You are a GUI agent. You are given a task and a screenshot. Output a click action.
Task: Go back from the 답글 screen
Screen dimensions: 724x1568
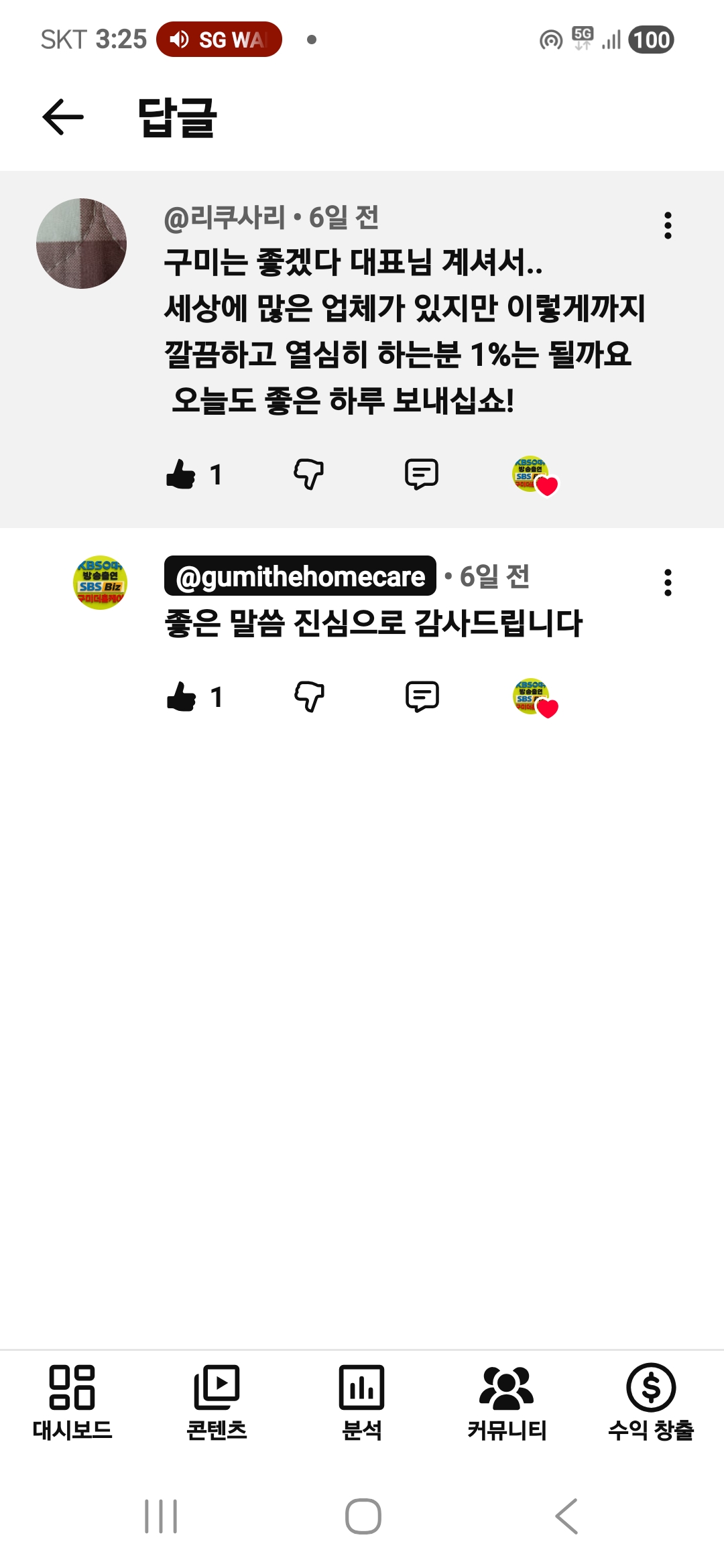pyautogui.click(x=63, y=117)
